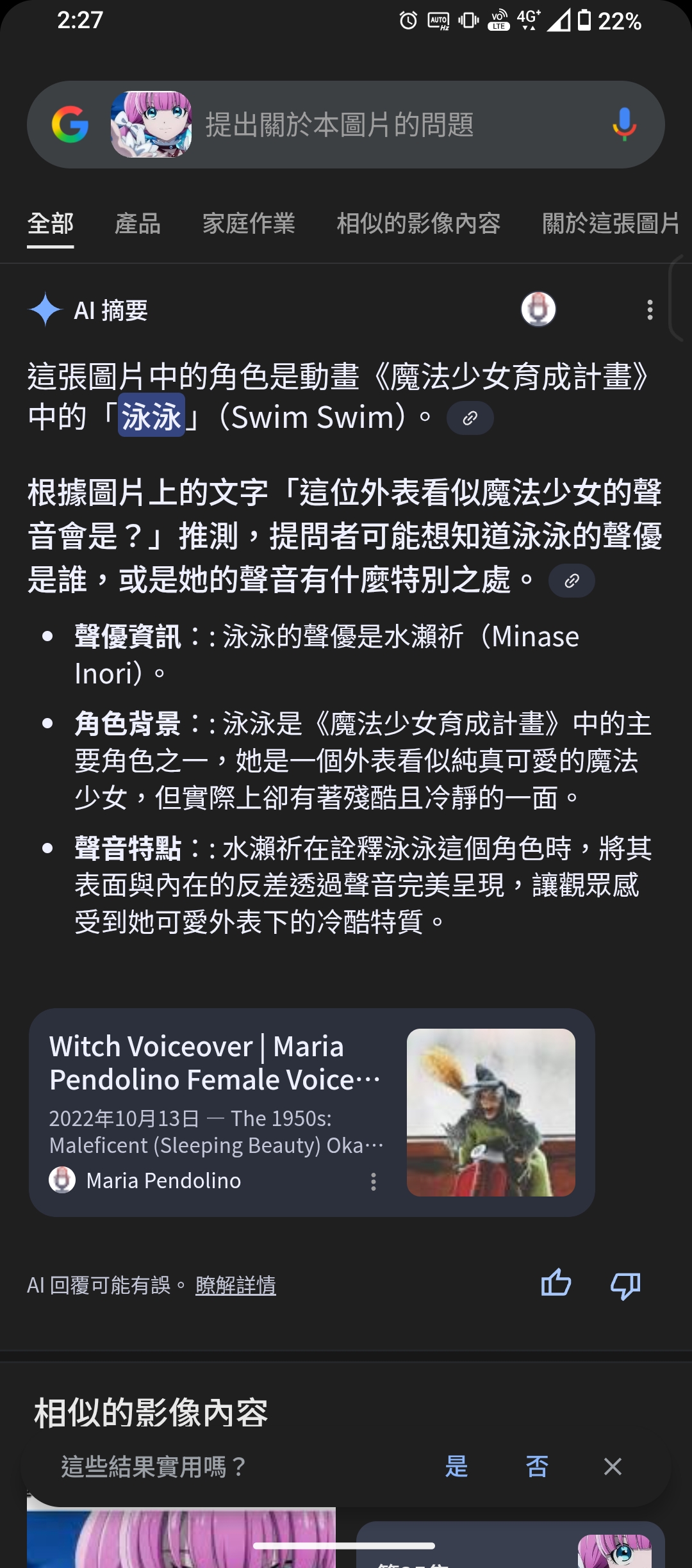Tap the source avatar beside AI 摘要

click(538, 309)
